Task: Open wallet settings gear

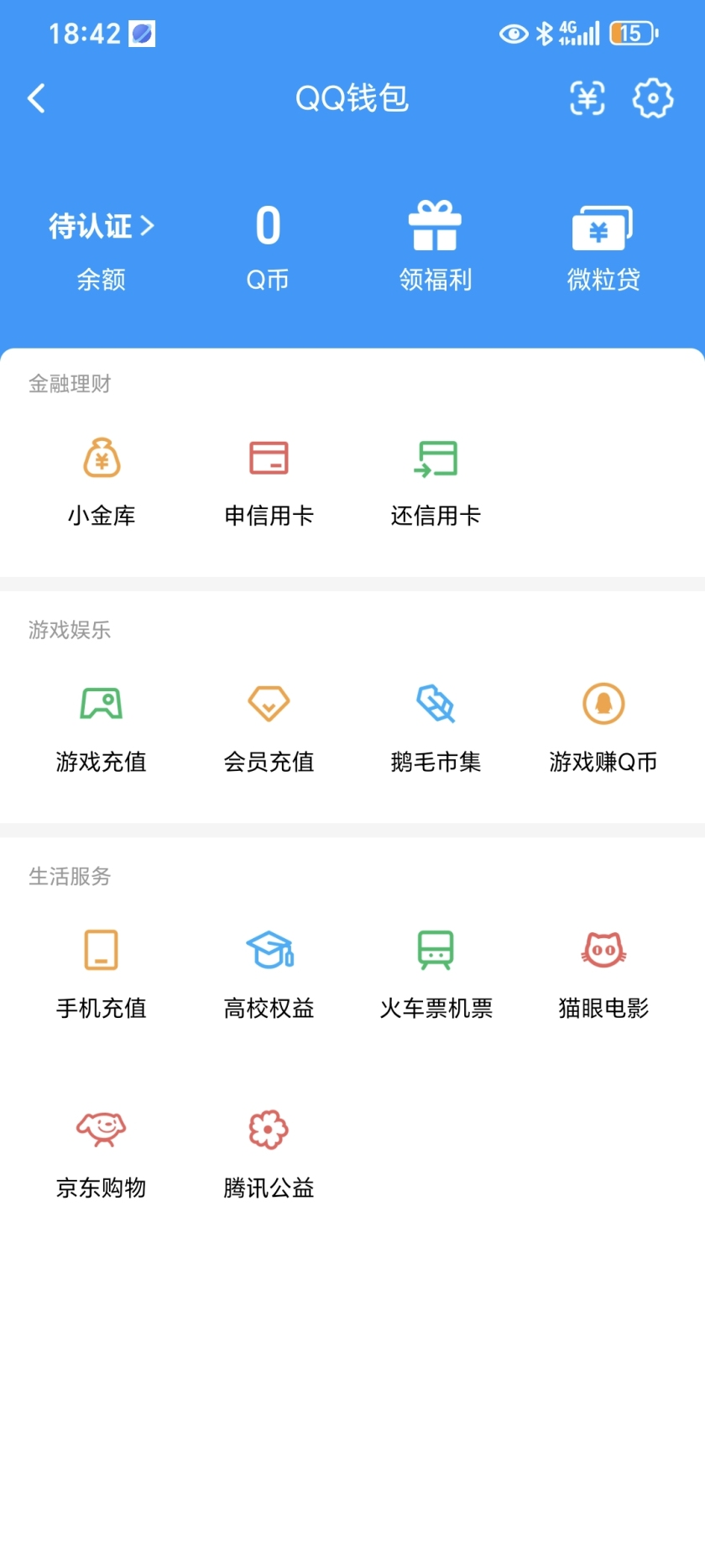Action: (652, 98)
